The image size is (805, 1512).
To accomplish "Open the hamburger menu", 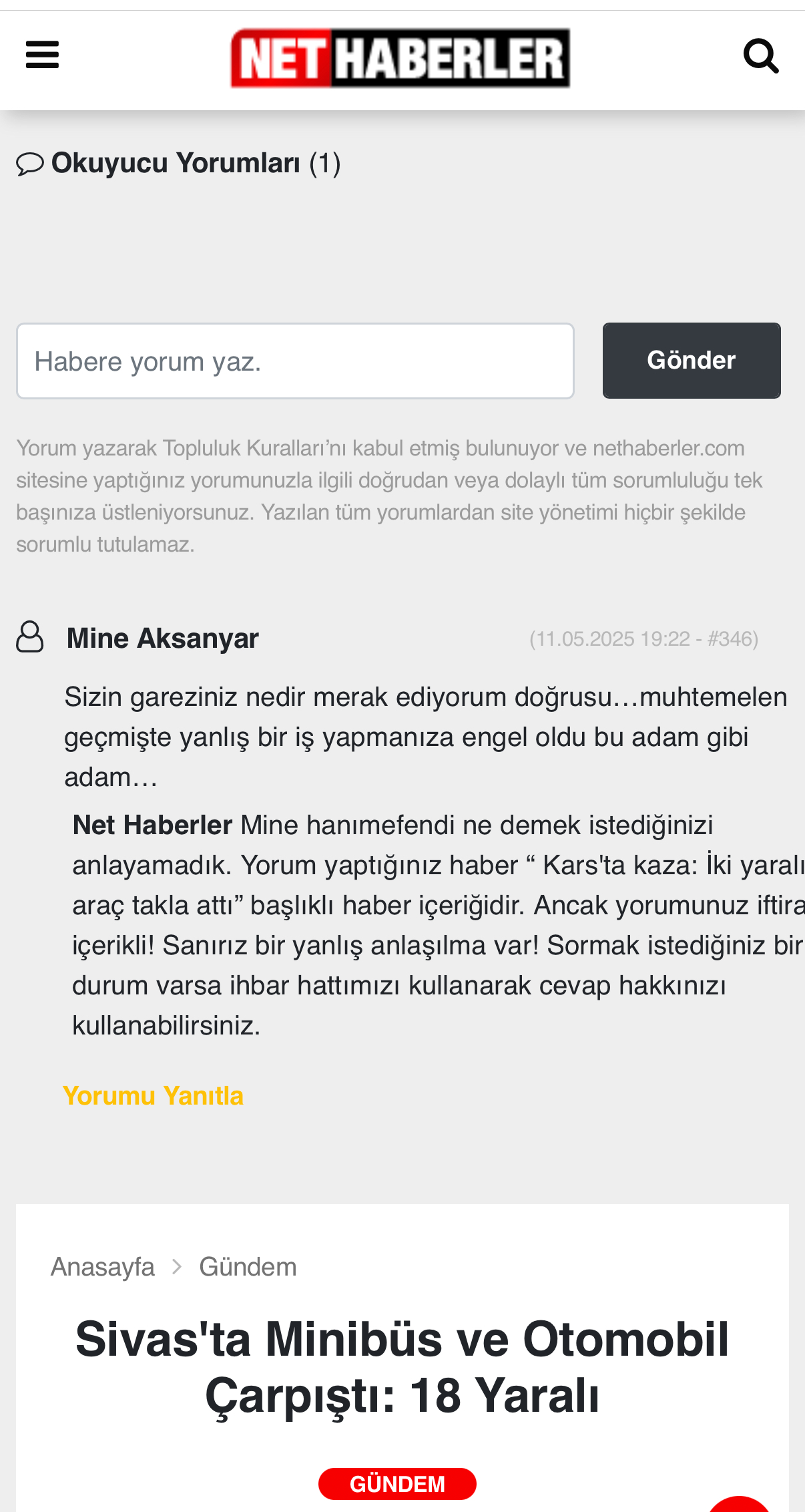I will point(42,55).
